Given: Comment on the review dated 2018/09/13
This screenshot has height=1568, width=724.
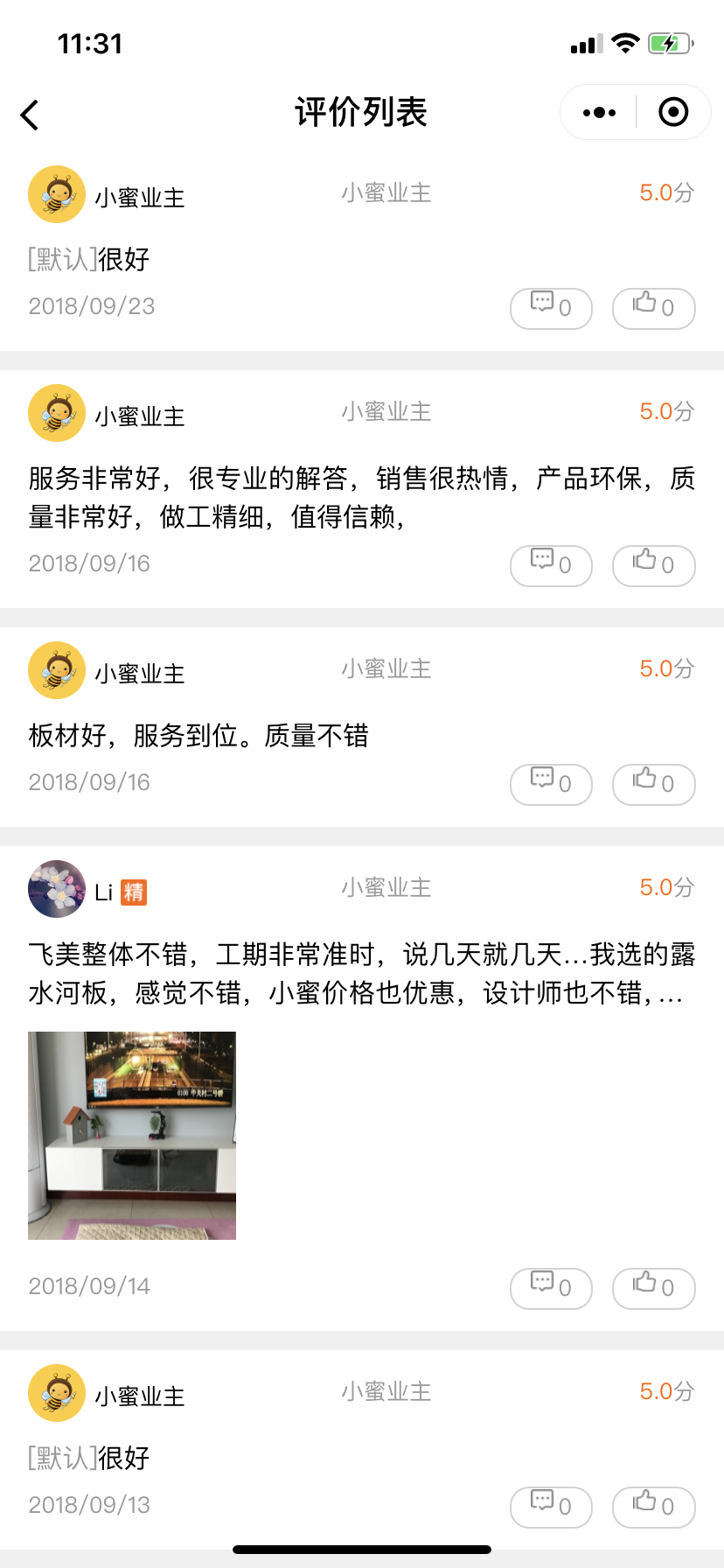Looking at the screenshot, I should coord(551,1507).
